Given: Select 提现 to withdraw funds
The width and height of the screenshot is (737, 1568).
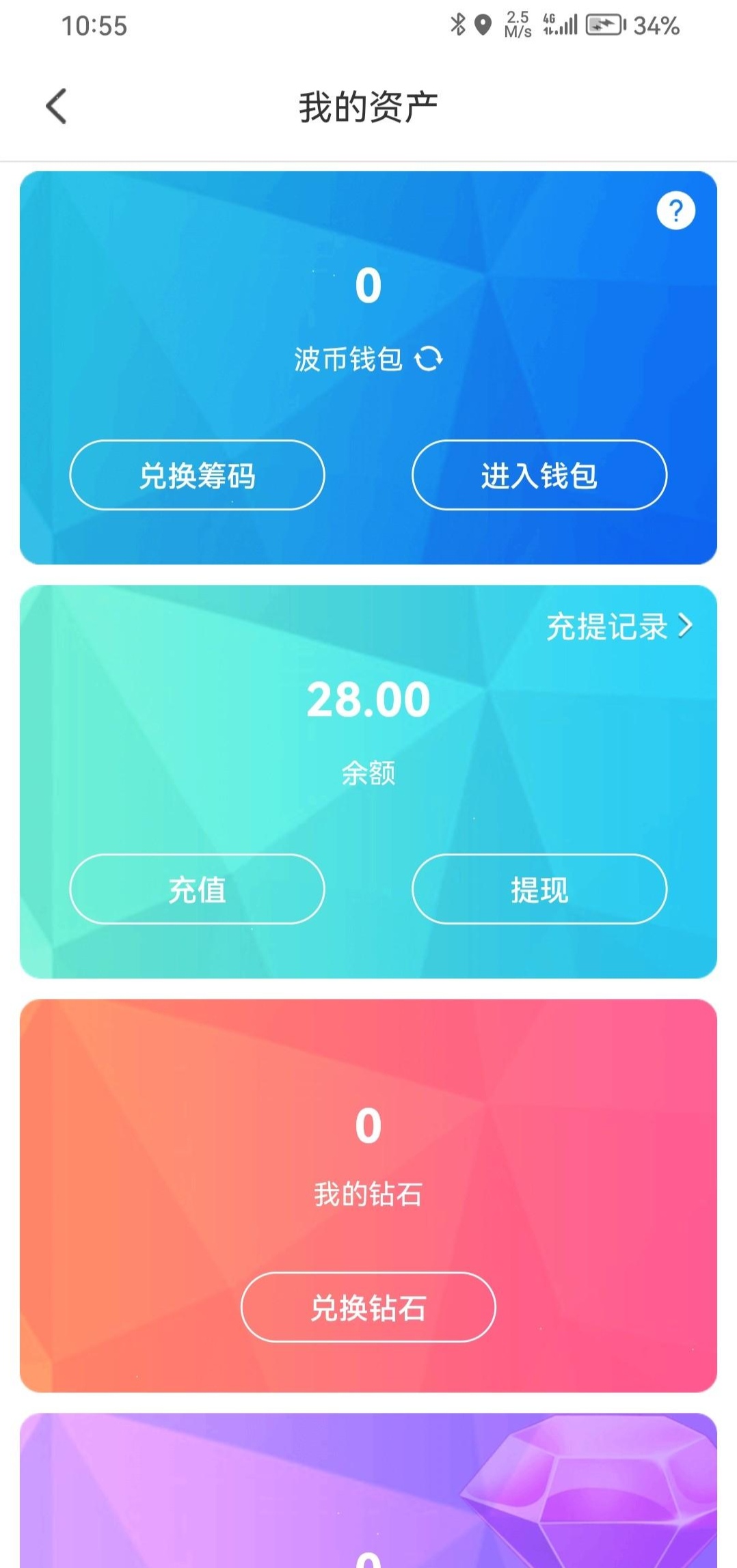Looking at the screenshot, I should click(x=539, y=889).
